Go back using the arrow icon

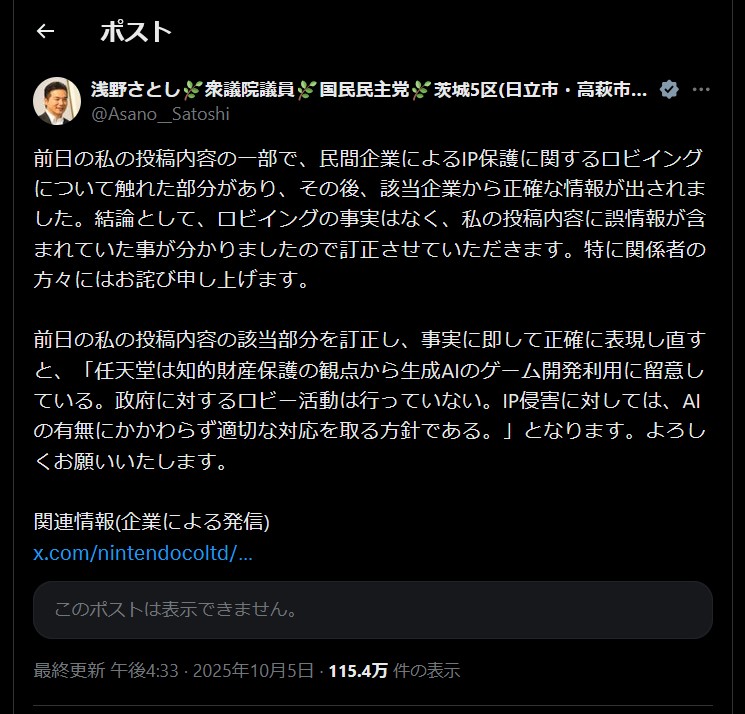click(44, 31)
